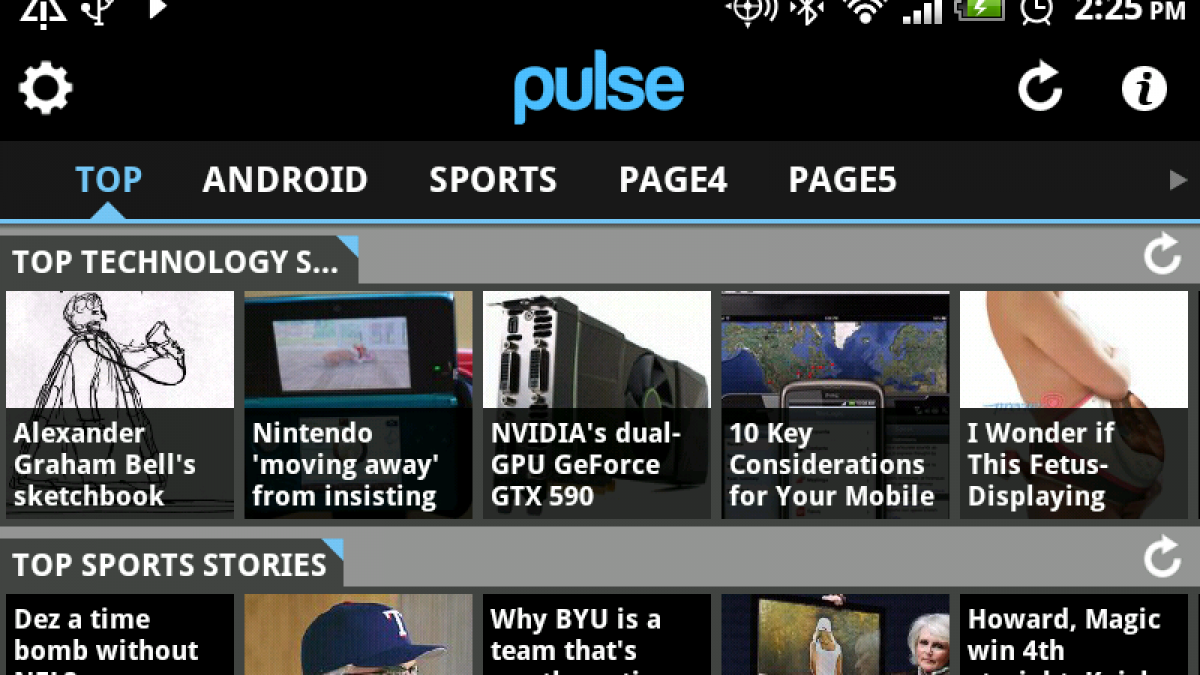
Task: Open the Alexander Graham Bell's sketchbook story
Action: coord(120,405)
